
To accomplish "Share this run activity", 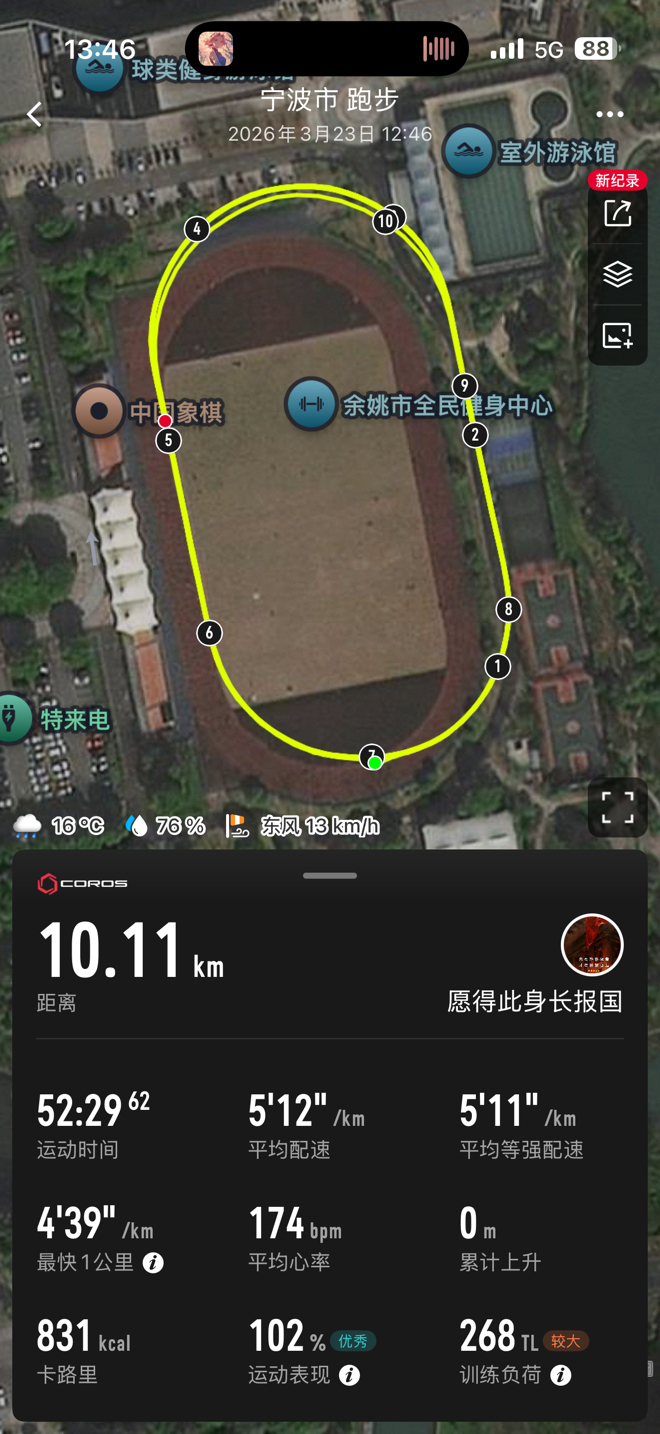I will [617, 213].
